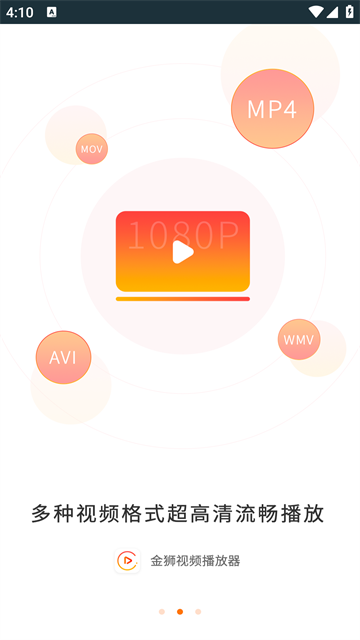360x640 pixels.
Task: Jump to the first onboarding page dot
Action: [162, 611]
